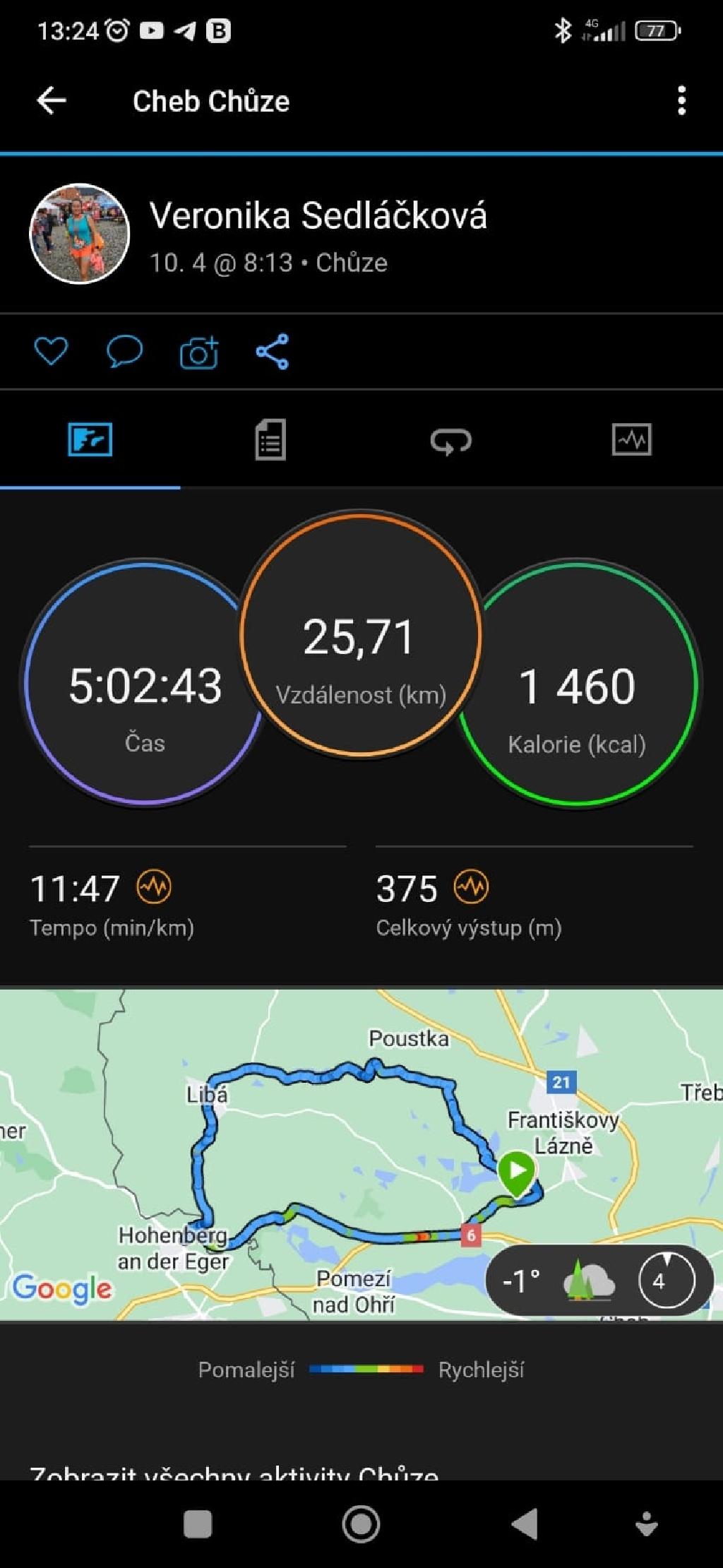The image size is (723, 1568).
Task: Share this walking activity
Action: coord(273,352)
